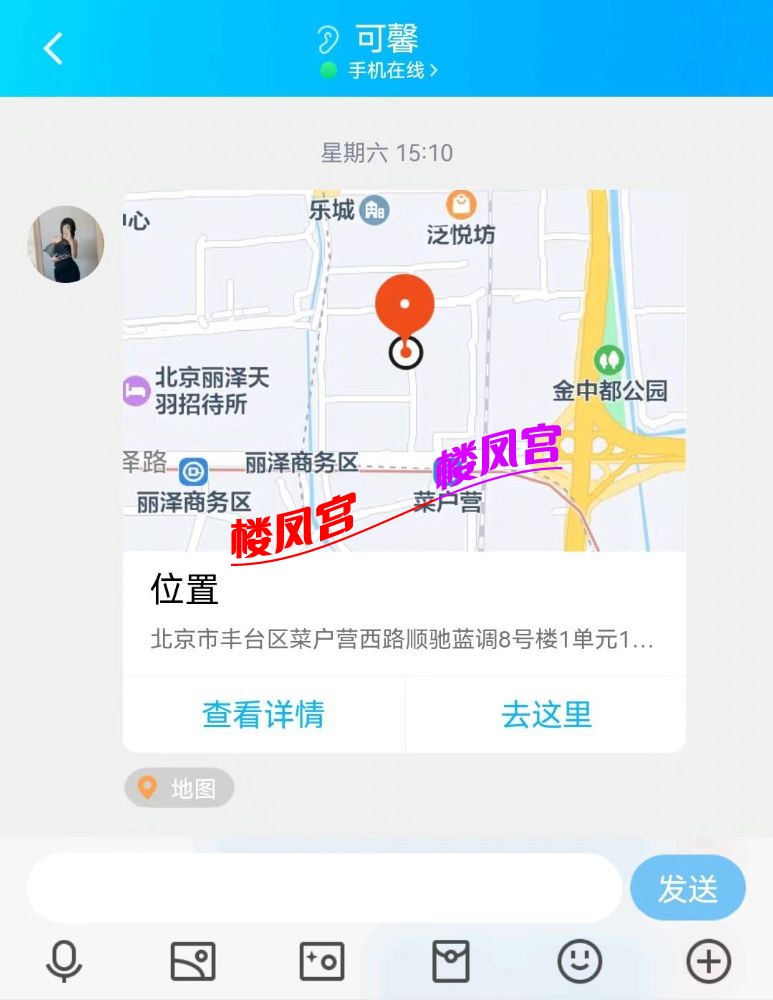Open the red packet option
This screenshot has width=773, height=1000.
450,962
